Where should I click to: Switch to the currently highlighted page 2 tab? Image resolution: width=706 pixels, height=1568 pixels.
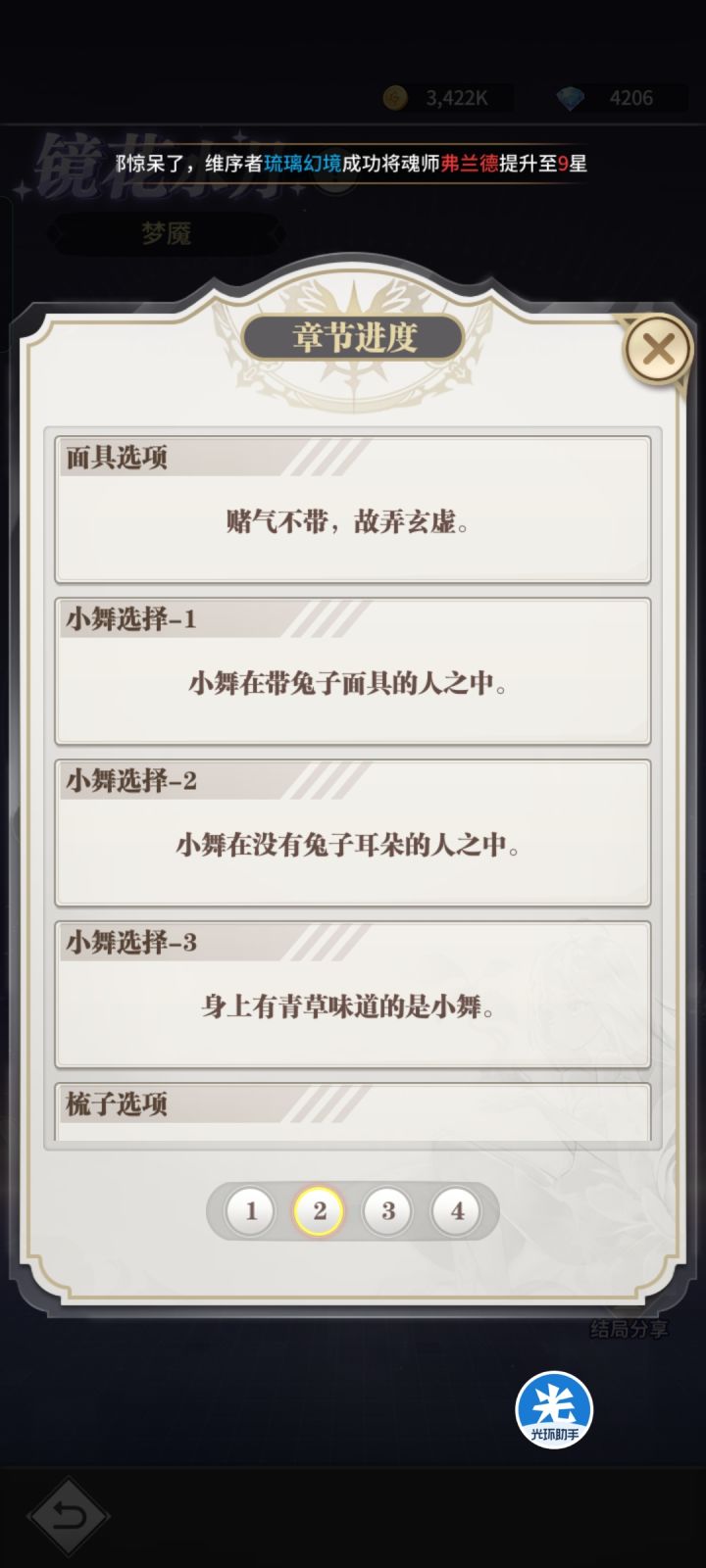tap(319, 1211)
